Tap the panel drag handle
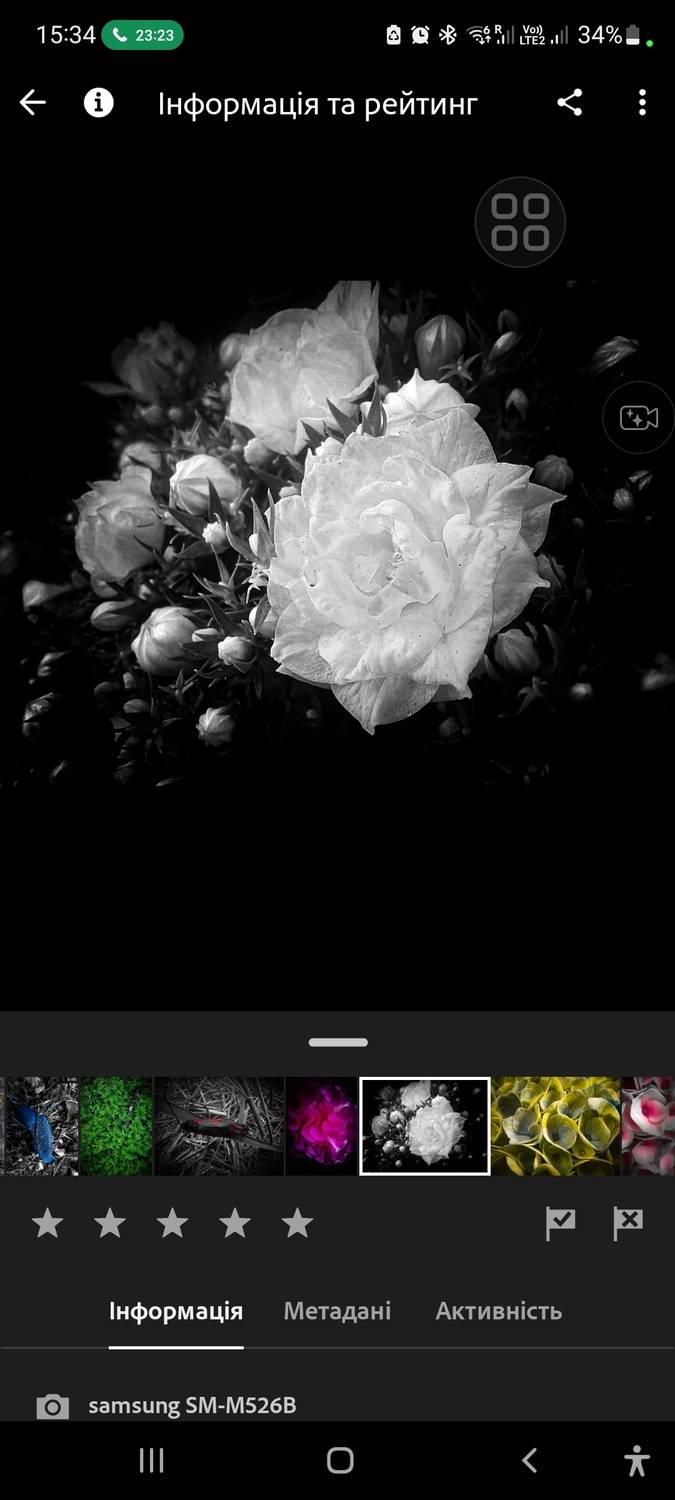 click(338, 1042)
